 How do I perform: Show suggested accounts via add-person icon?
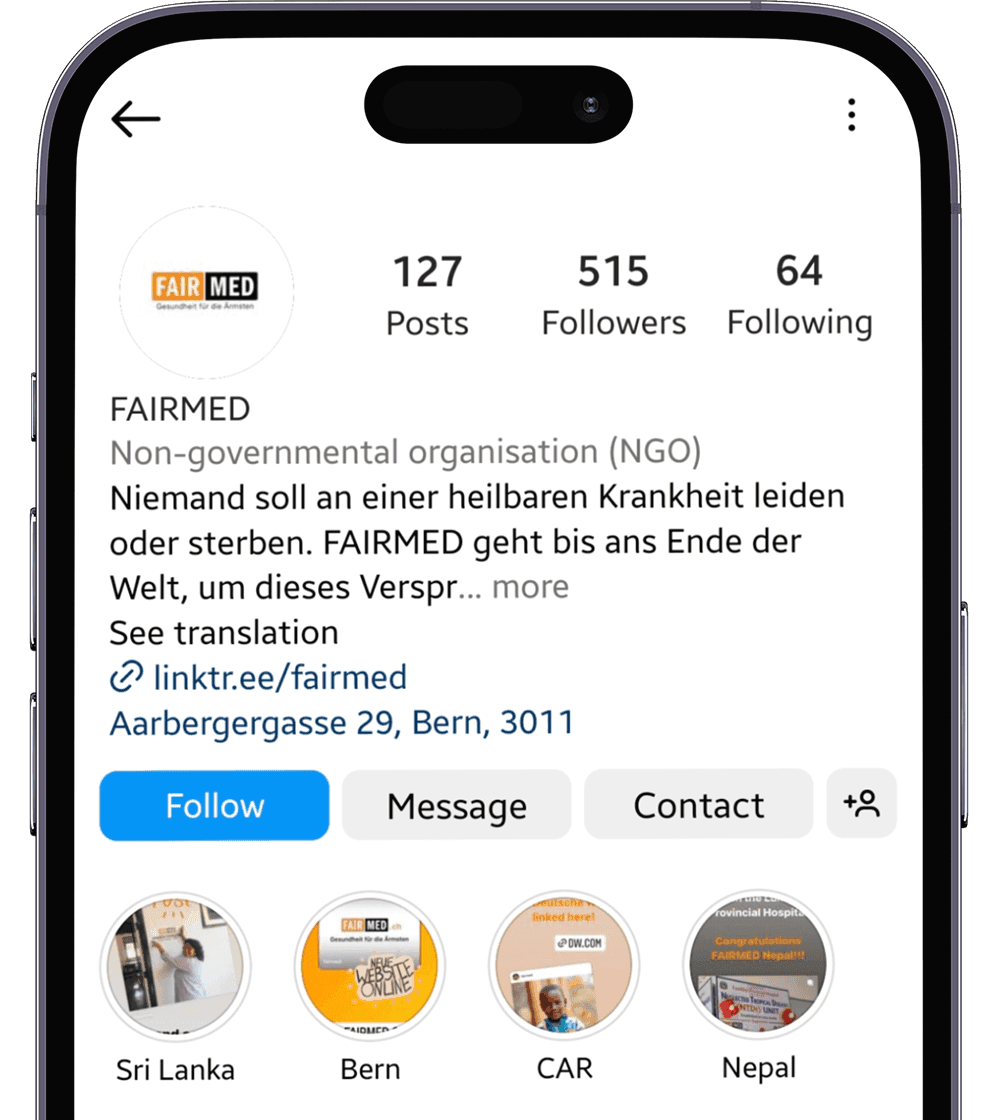[861, 804]
